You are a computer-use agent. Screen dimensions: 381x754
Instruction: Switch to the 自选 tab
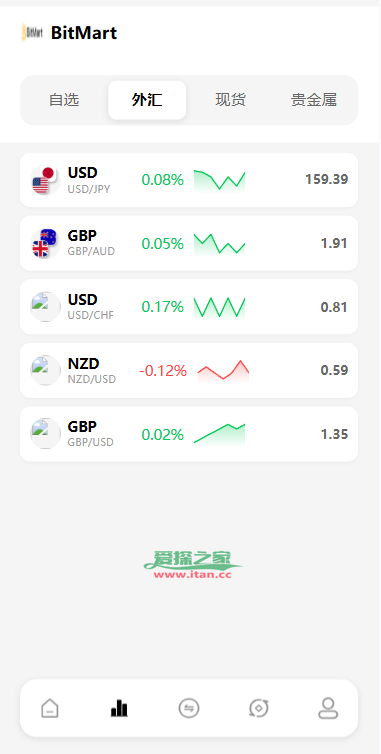[x=64, y=100]
